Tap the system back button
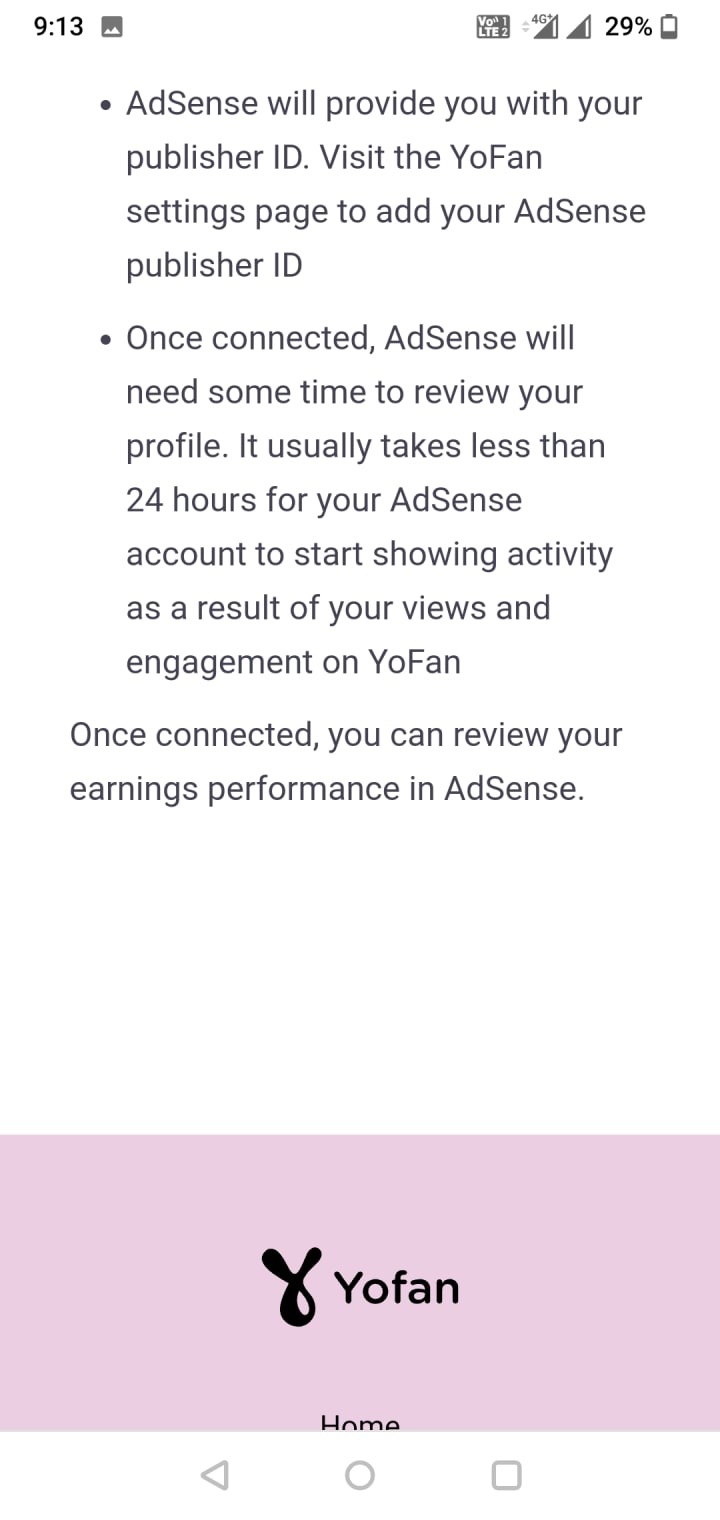The image size is (720, 1520). click(214, 1475)
